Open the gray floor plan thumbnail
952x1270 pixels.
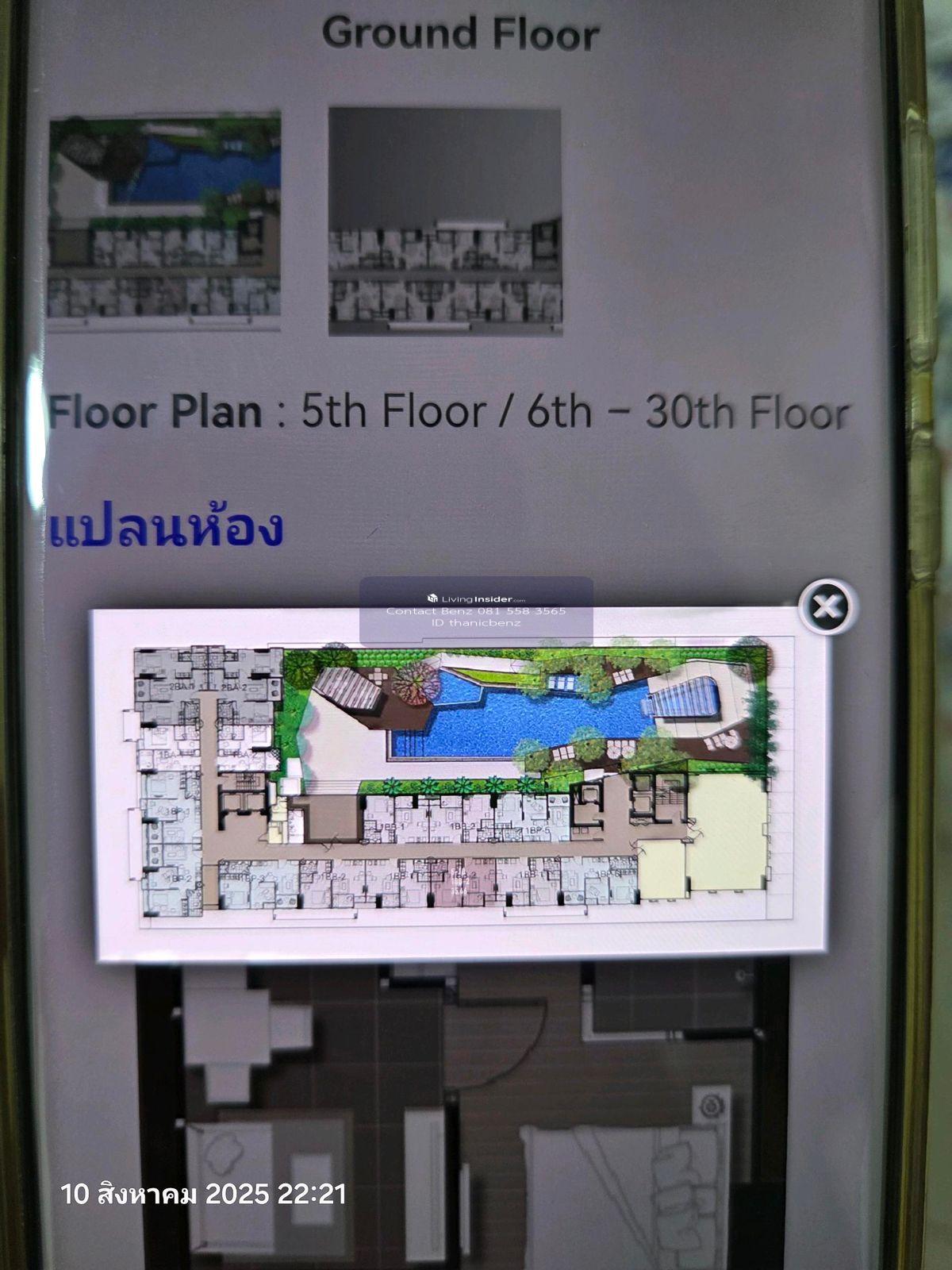tap(445, 221)
